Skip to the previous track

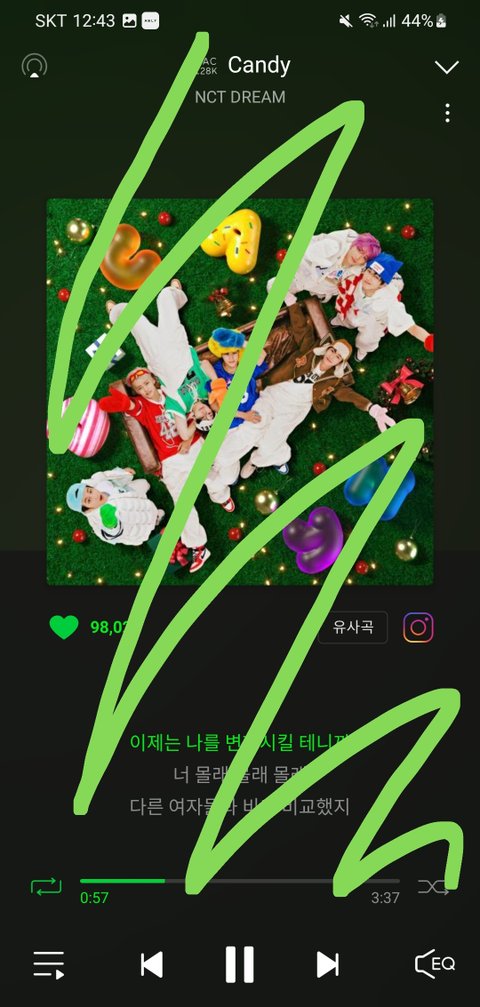pyautogui.click(x=152, y=965)
